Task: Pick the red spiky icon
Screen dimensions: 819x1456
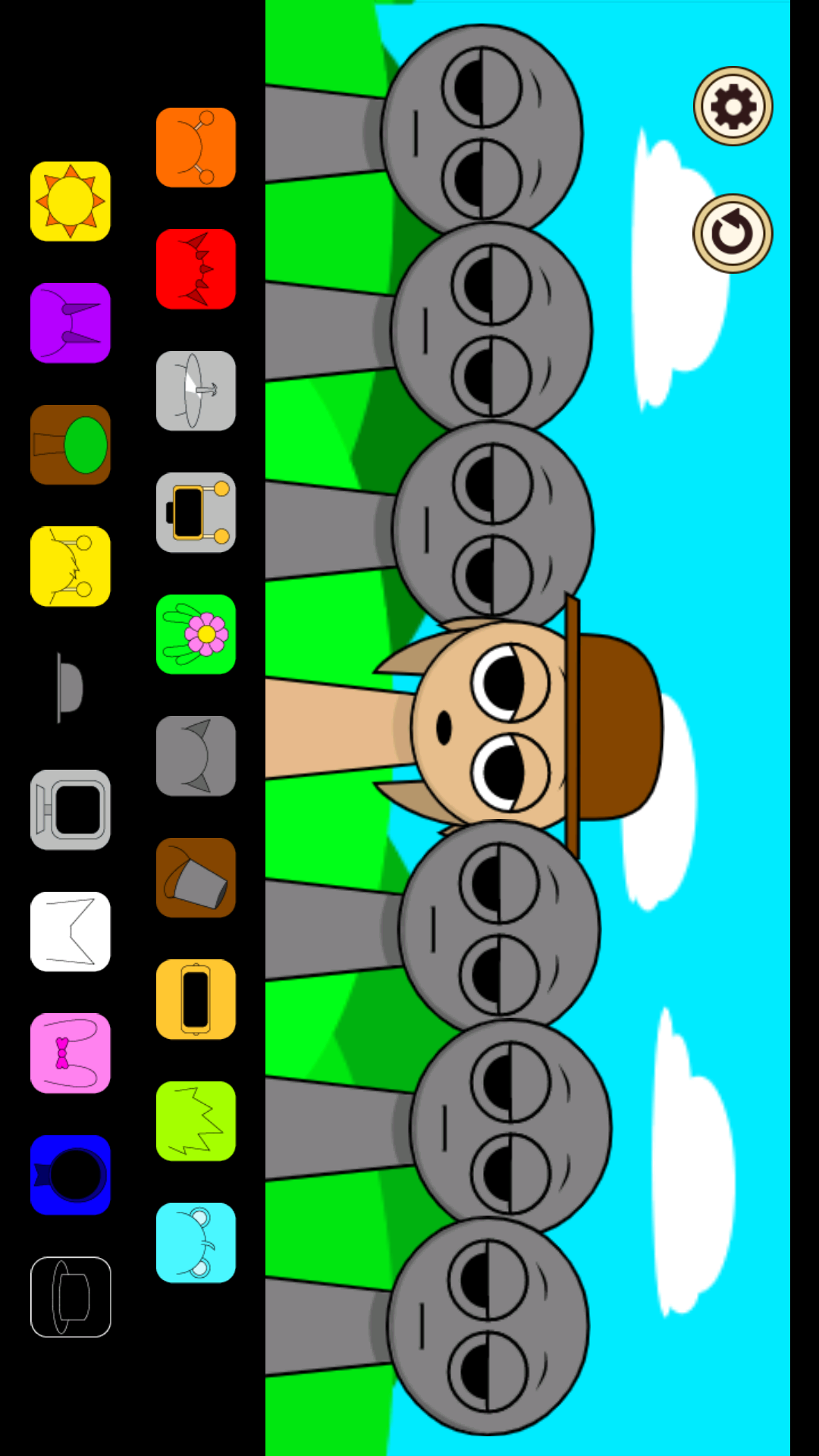Action: pos(196,269)
